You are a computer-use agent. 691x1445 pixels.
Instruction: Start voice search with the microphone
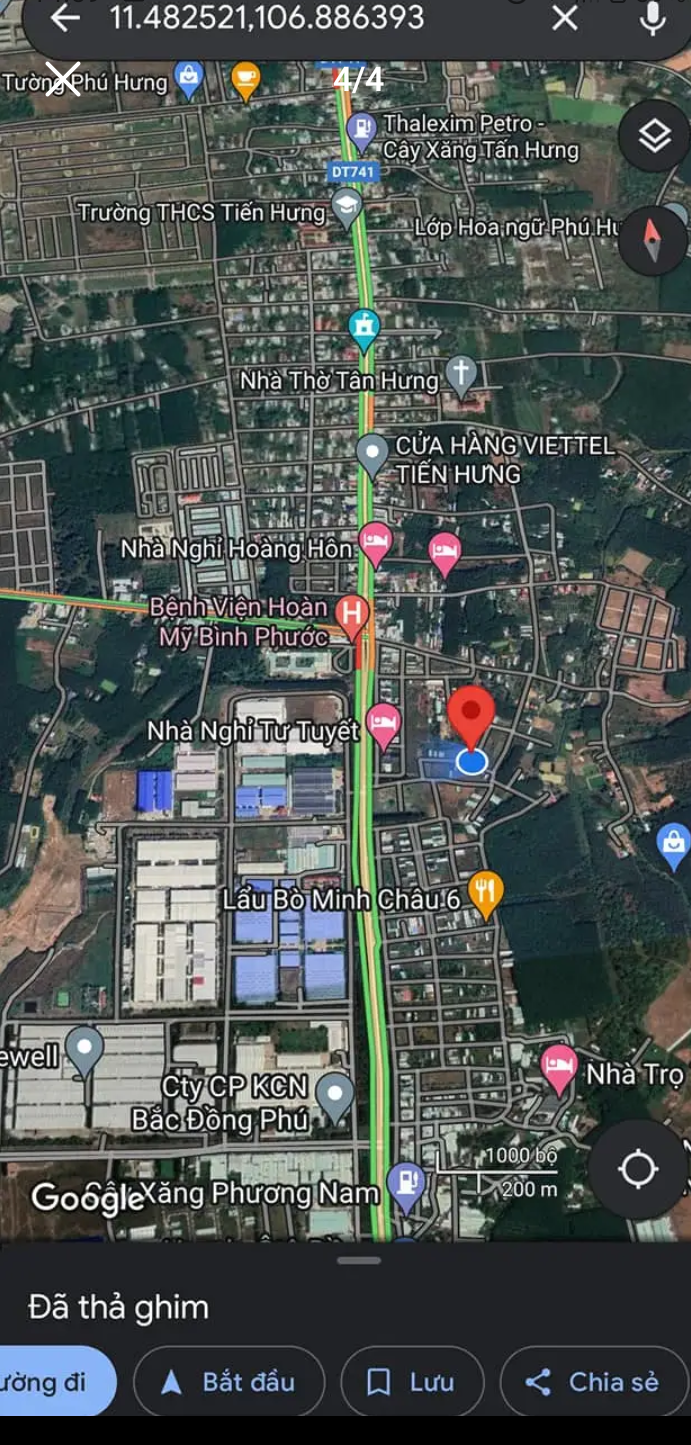pyautogui.click(x=653, y=18)
